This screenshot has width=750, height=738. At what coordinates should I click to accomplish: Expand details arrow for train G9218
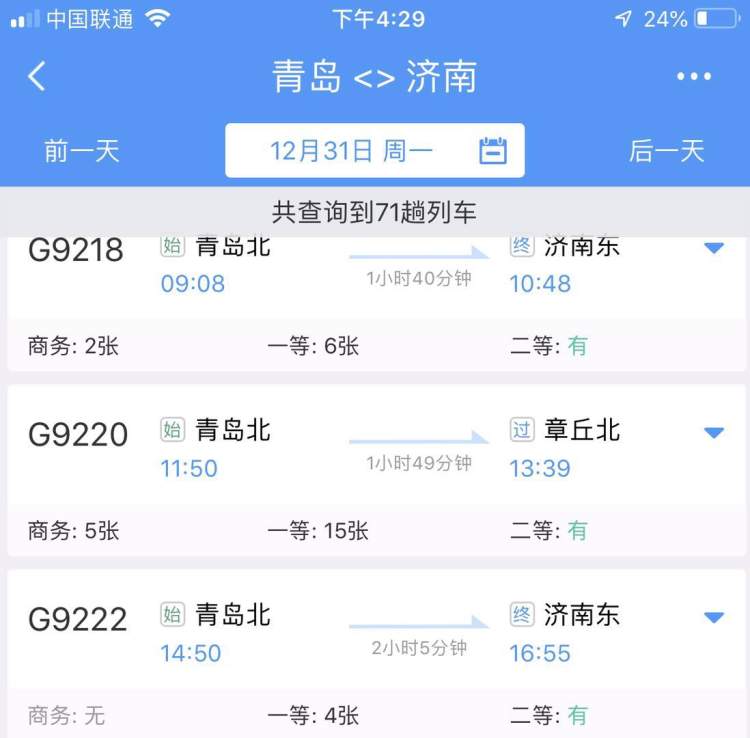click(x=713, y=248)
